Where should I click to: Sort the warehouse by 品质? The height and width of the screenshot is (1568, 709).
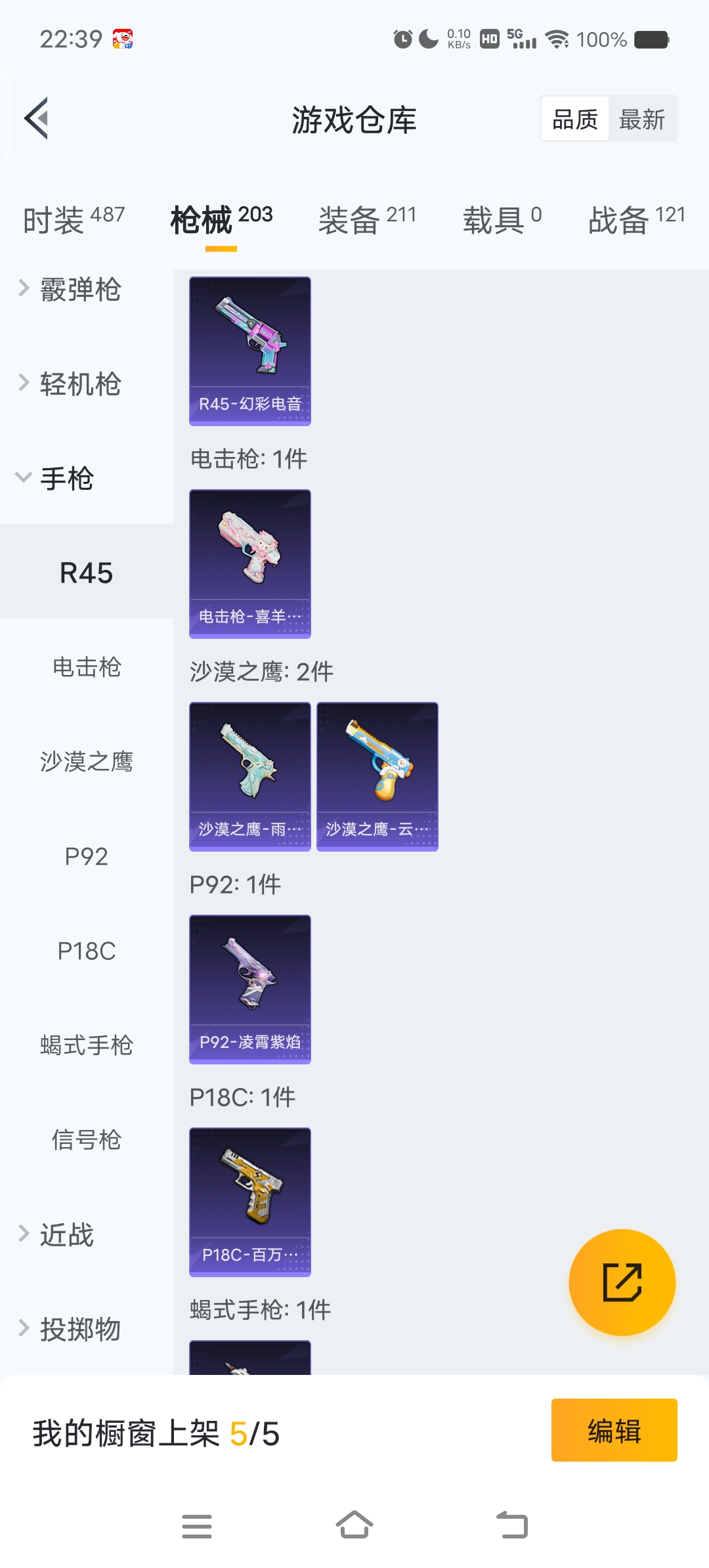coord(575,120)
